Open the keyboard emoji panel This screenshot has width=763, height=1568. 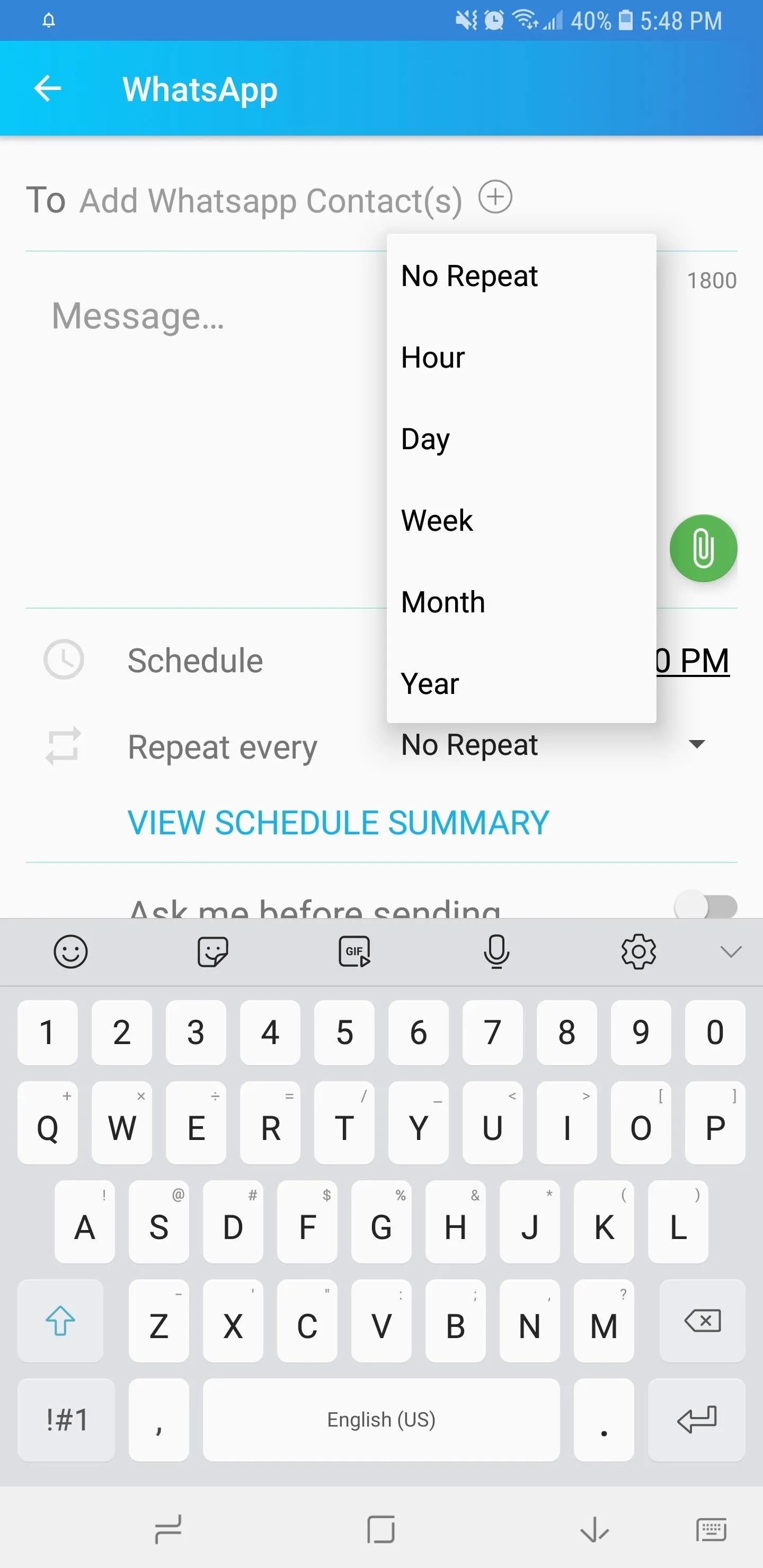70,951
